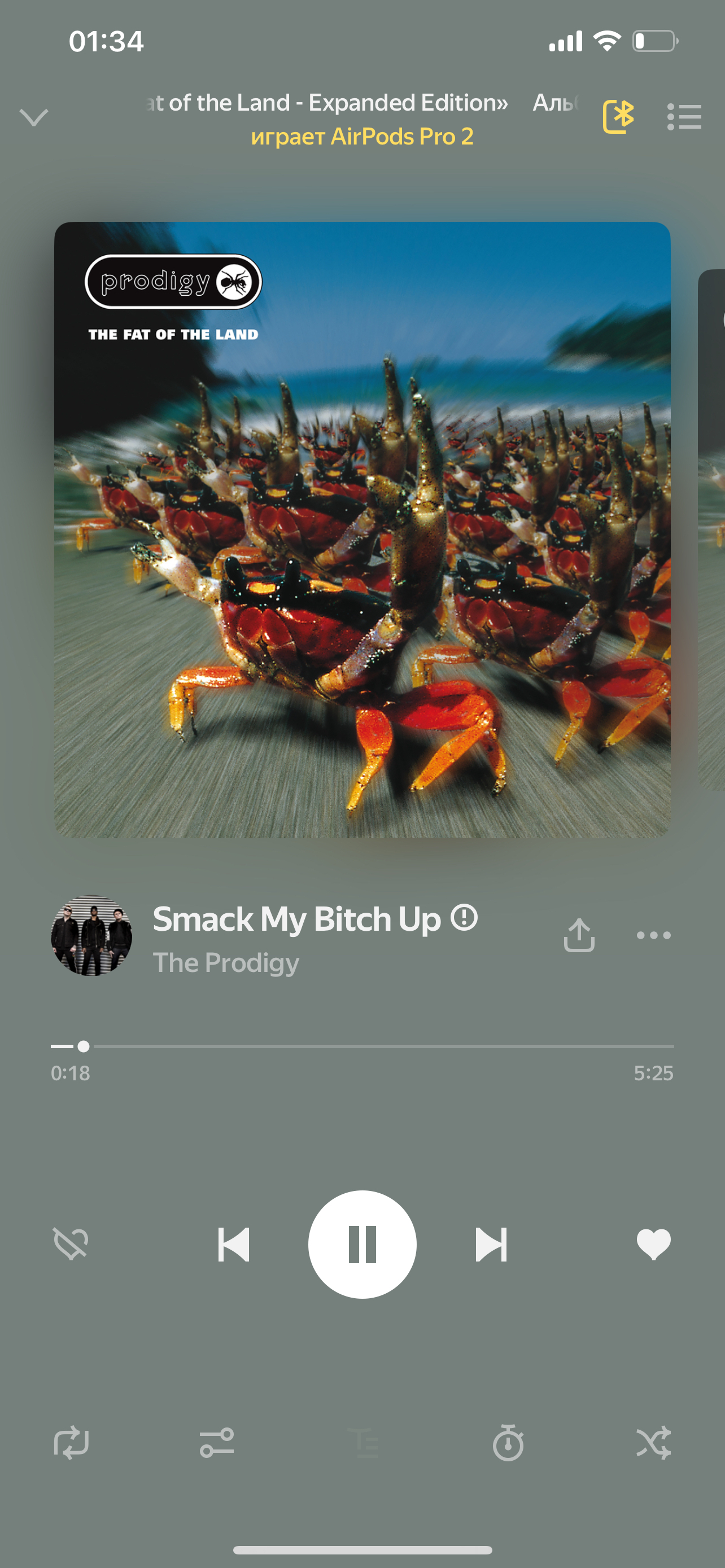The image size is (725, 1568).
Task: Open the three-dot track options menu
Action: (x=653, y=935)
